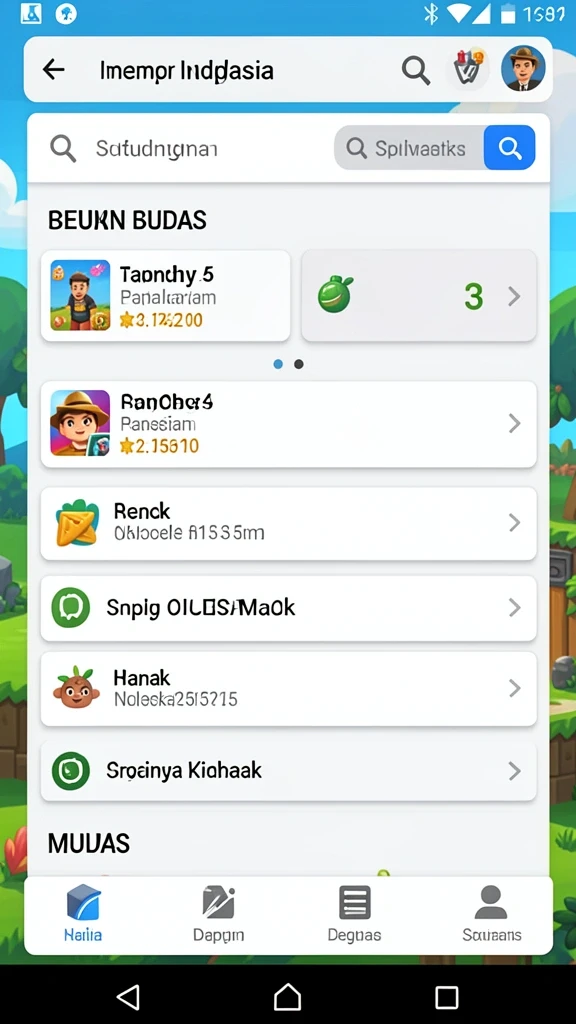Open the Renck row
576x1024 pixels.
(x=289, y=523)
